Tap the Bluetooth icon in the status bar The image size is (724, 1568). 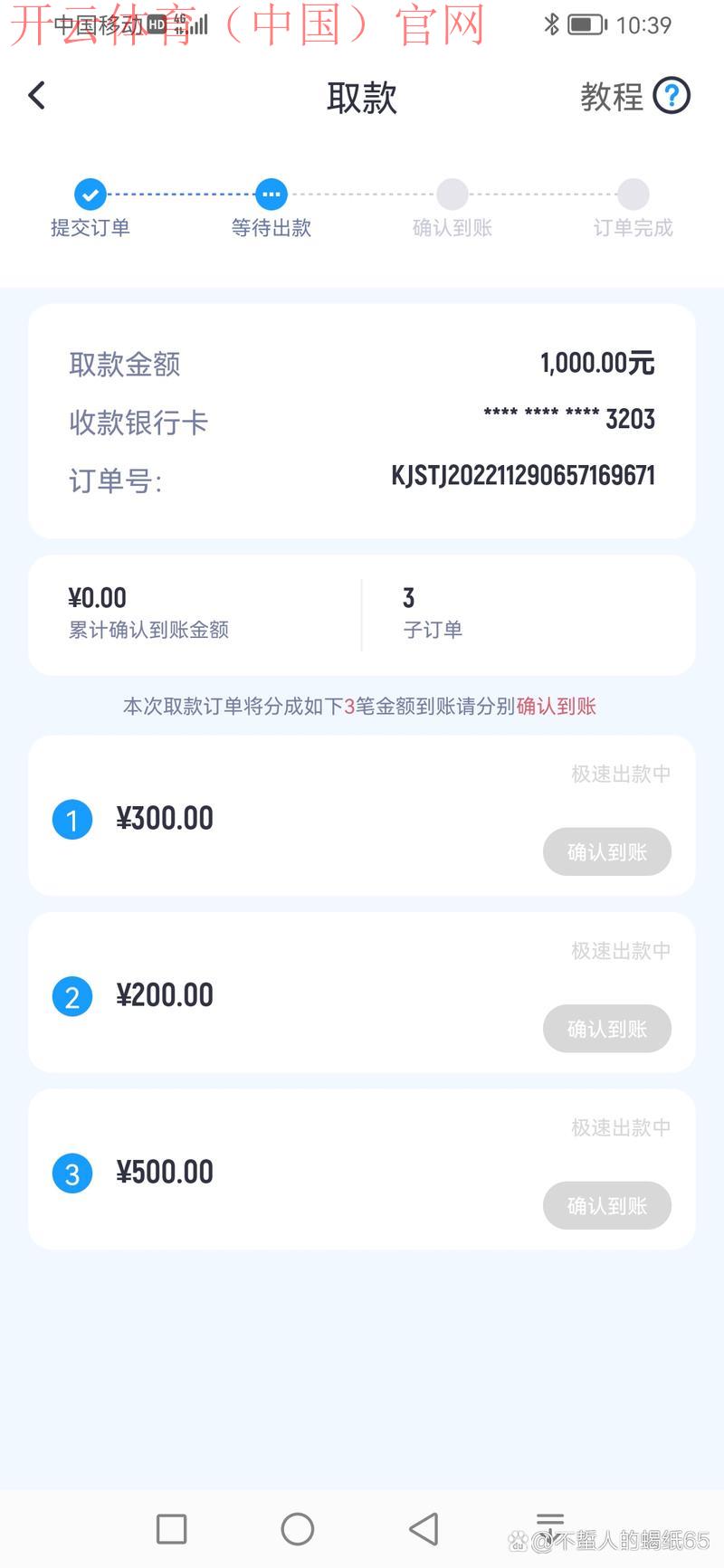pyautogui.click(x=554, y=24)
